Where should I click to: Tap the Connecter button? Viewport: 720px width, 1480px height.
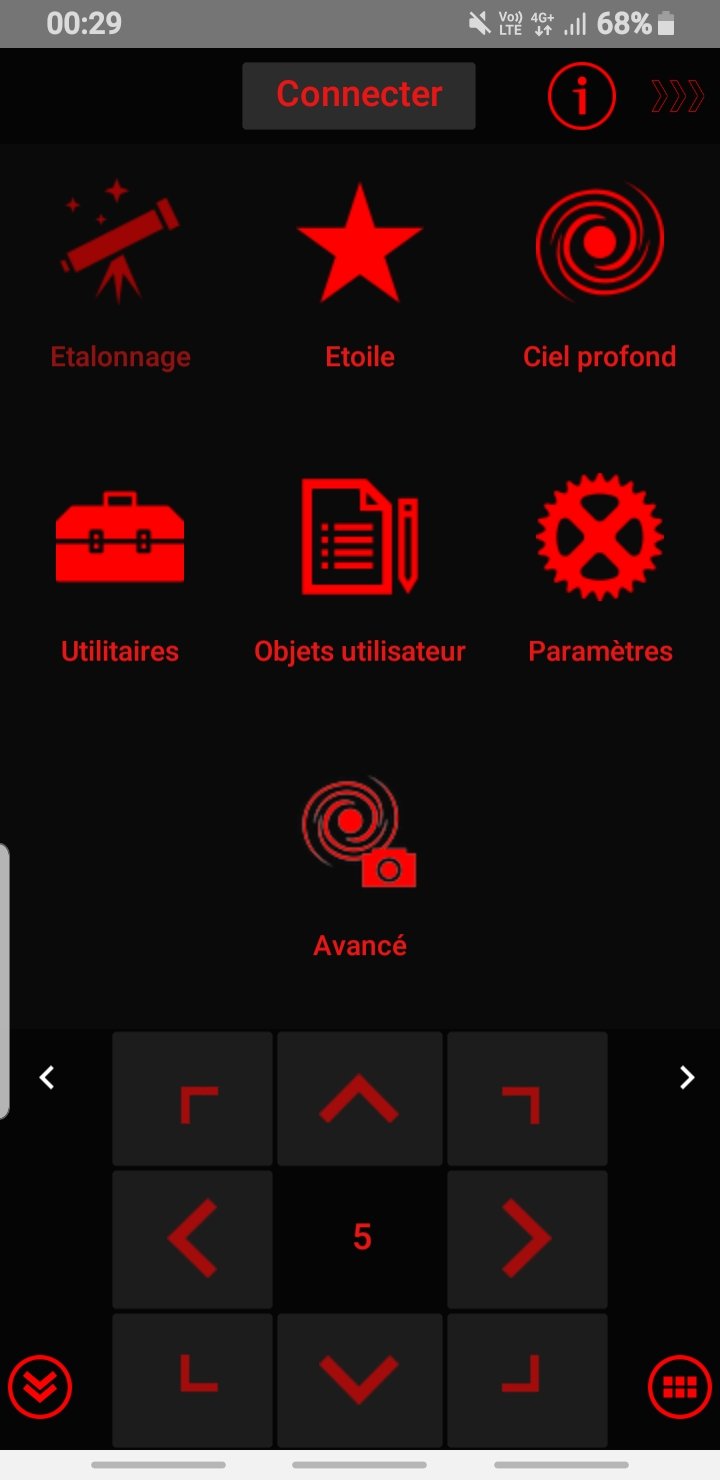click(359, 95)
